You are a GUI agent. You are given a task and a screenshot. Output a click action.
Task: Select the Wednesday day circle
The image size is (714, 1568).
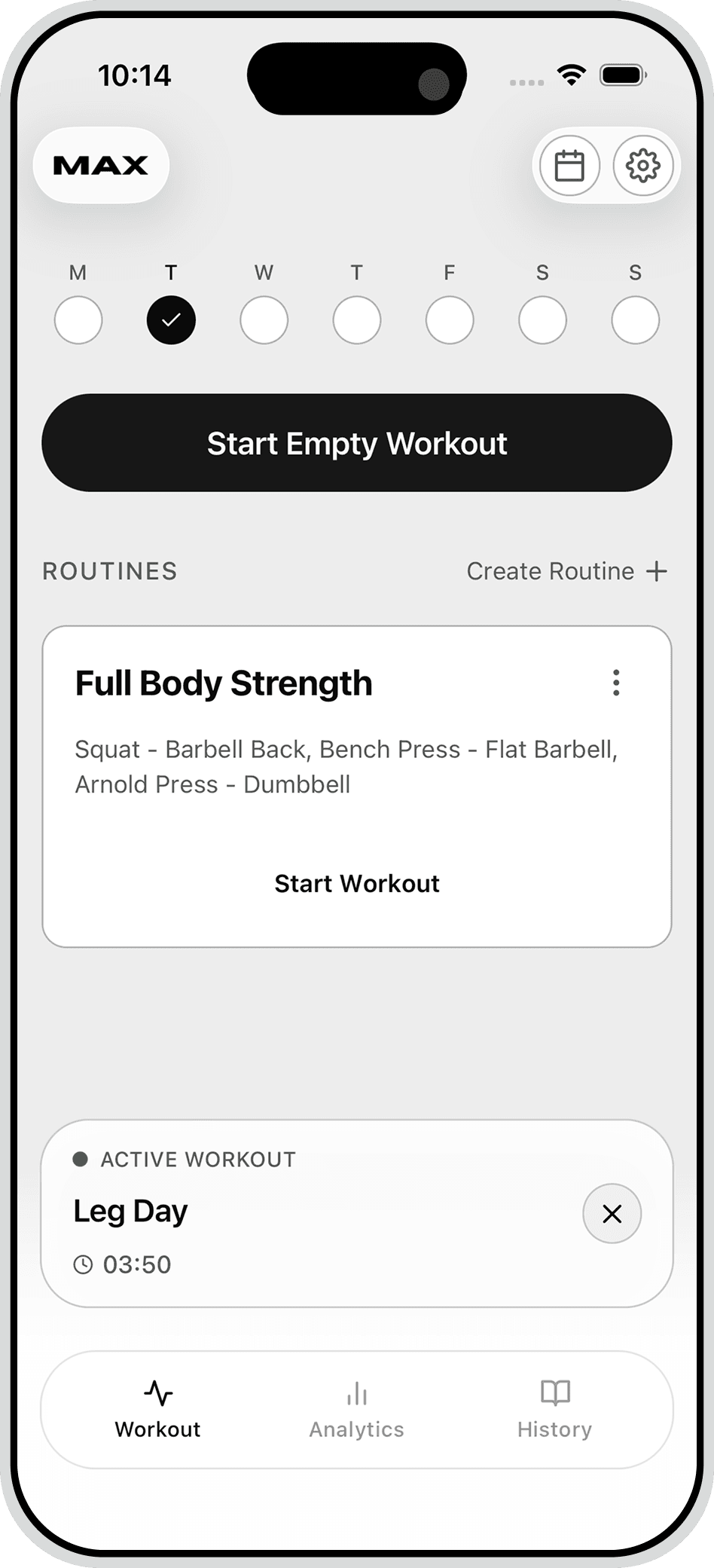[264, 320]
